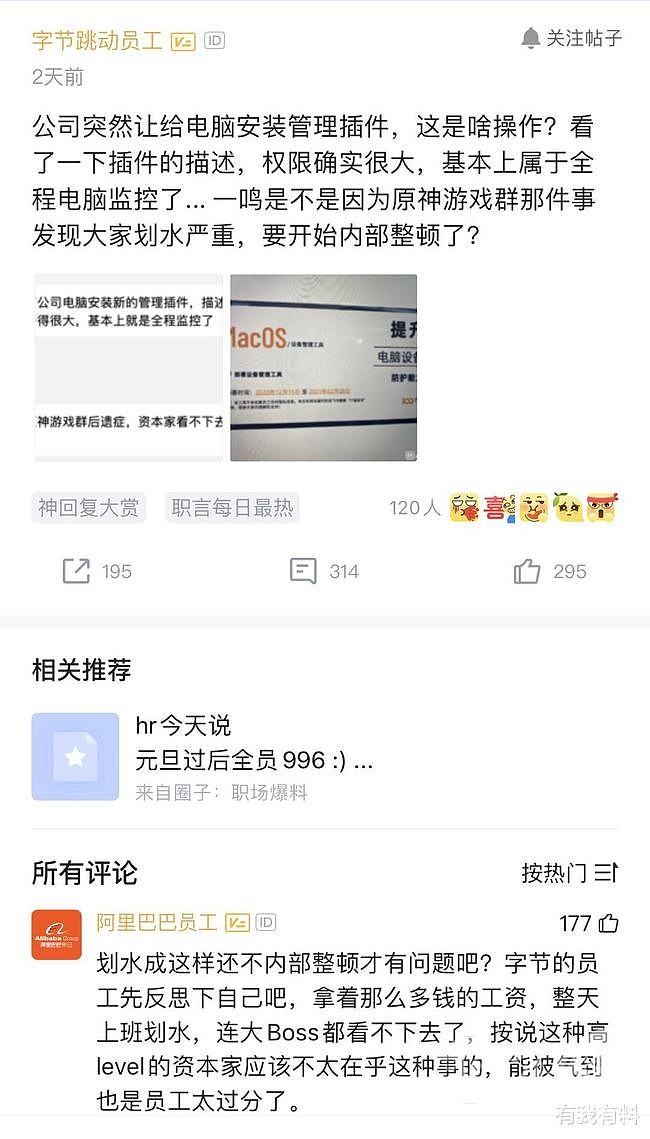Like the 阿里巴巴员工 comment

608,923
